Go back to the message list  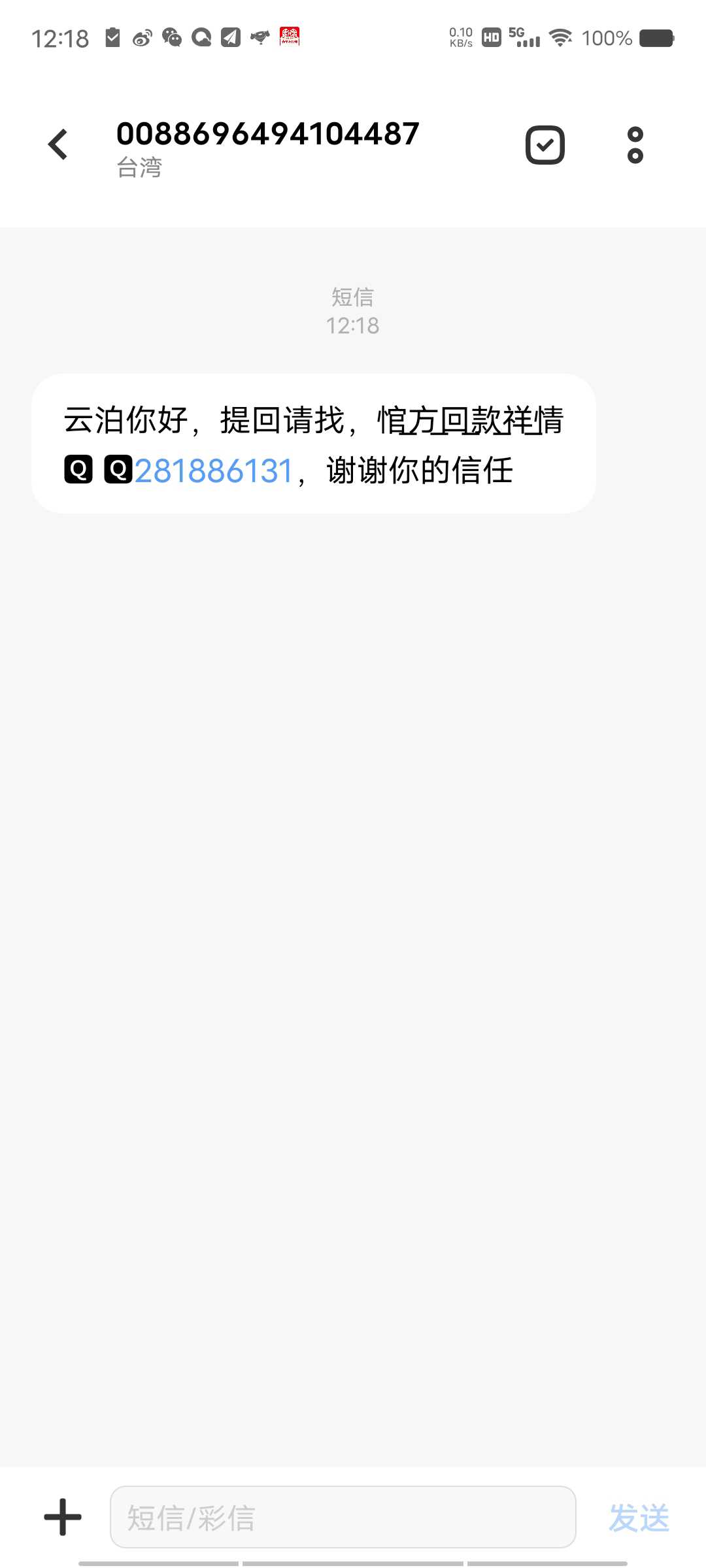(58, 144)
